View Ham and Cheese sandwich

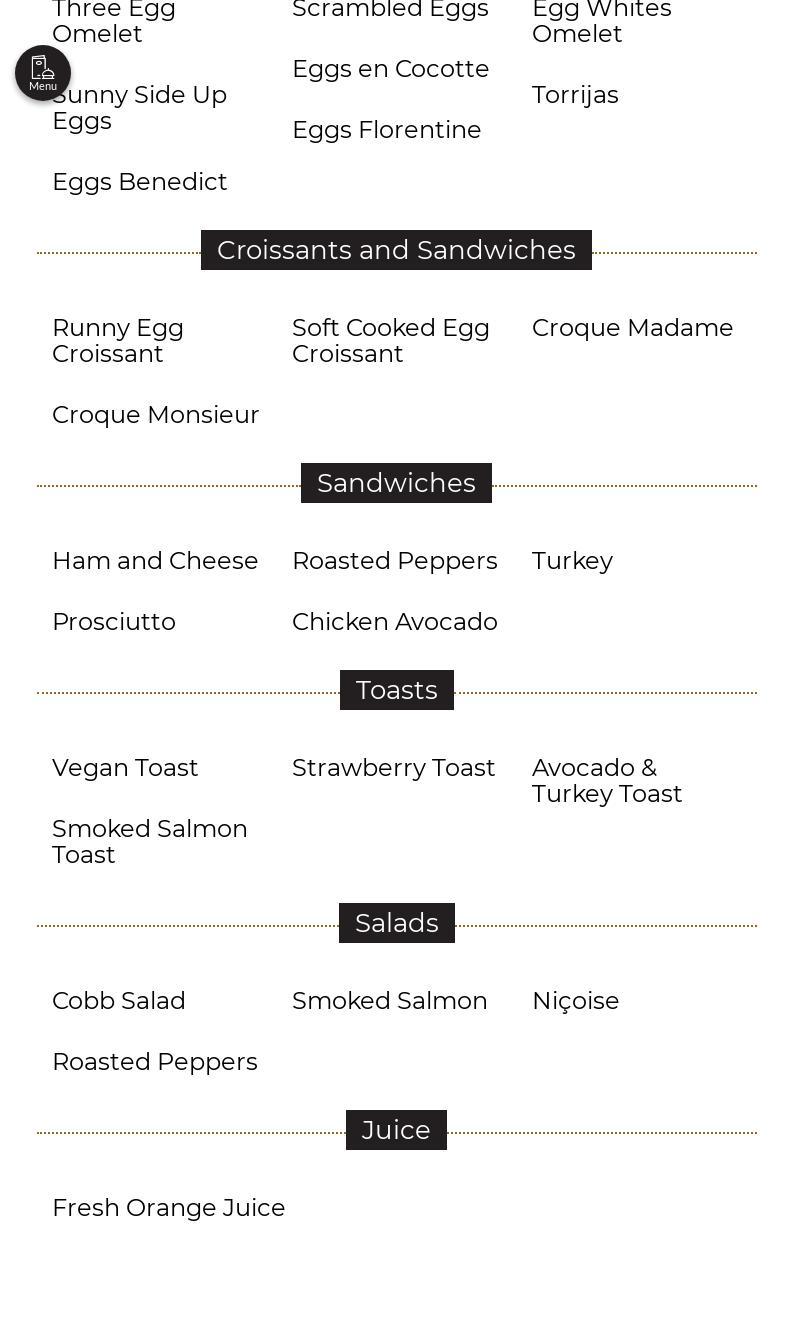[x=155, y=561]
